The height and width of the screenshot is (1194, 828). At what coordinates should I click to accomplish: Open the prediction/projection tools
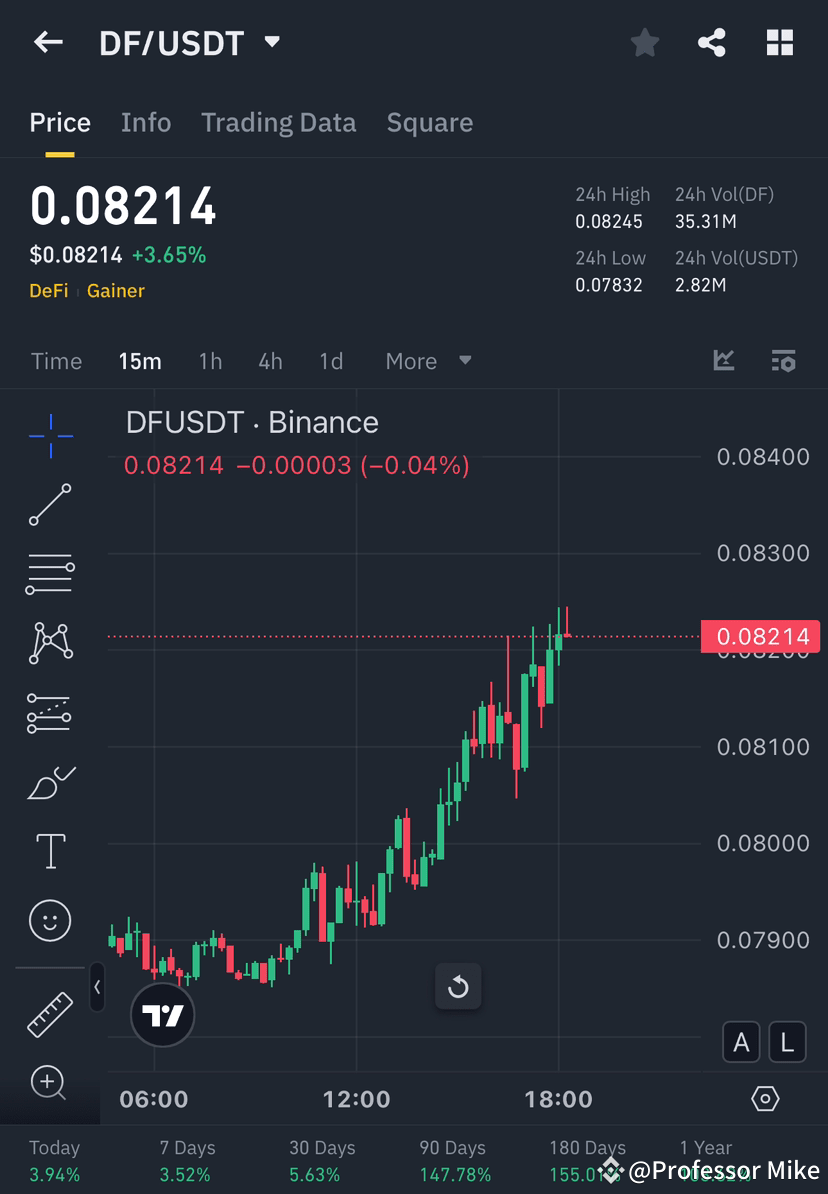(50, 712)
